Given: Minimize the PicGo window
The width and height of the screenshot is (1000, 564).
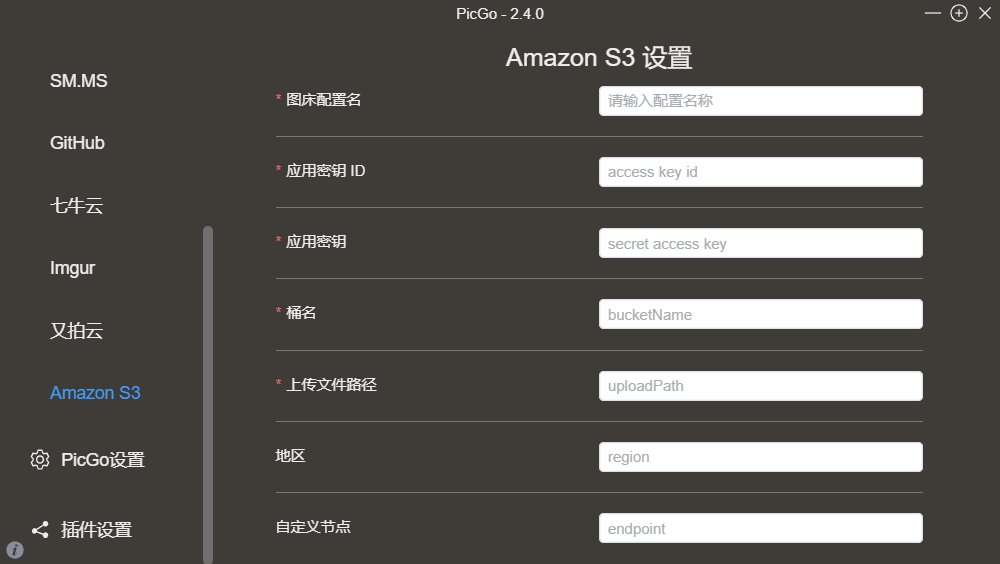Looking at the screenshot, I should (x=932, y=14).
